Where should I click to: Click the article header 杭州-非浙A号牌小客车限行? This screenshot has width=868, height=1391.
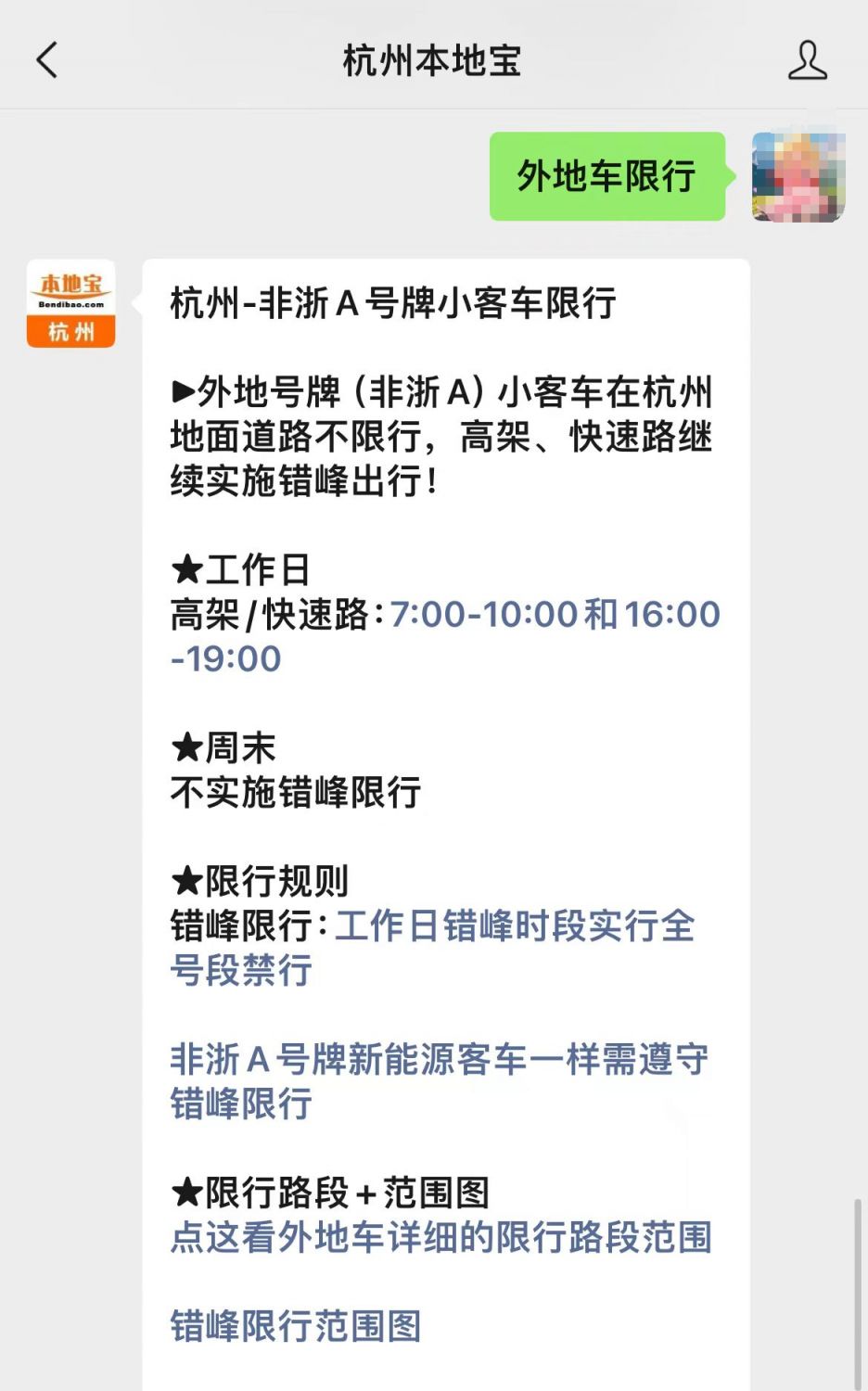(394, 301)
